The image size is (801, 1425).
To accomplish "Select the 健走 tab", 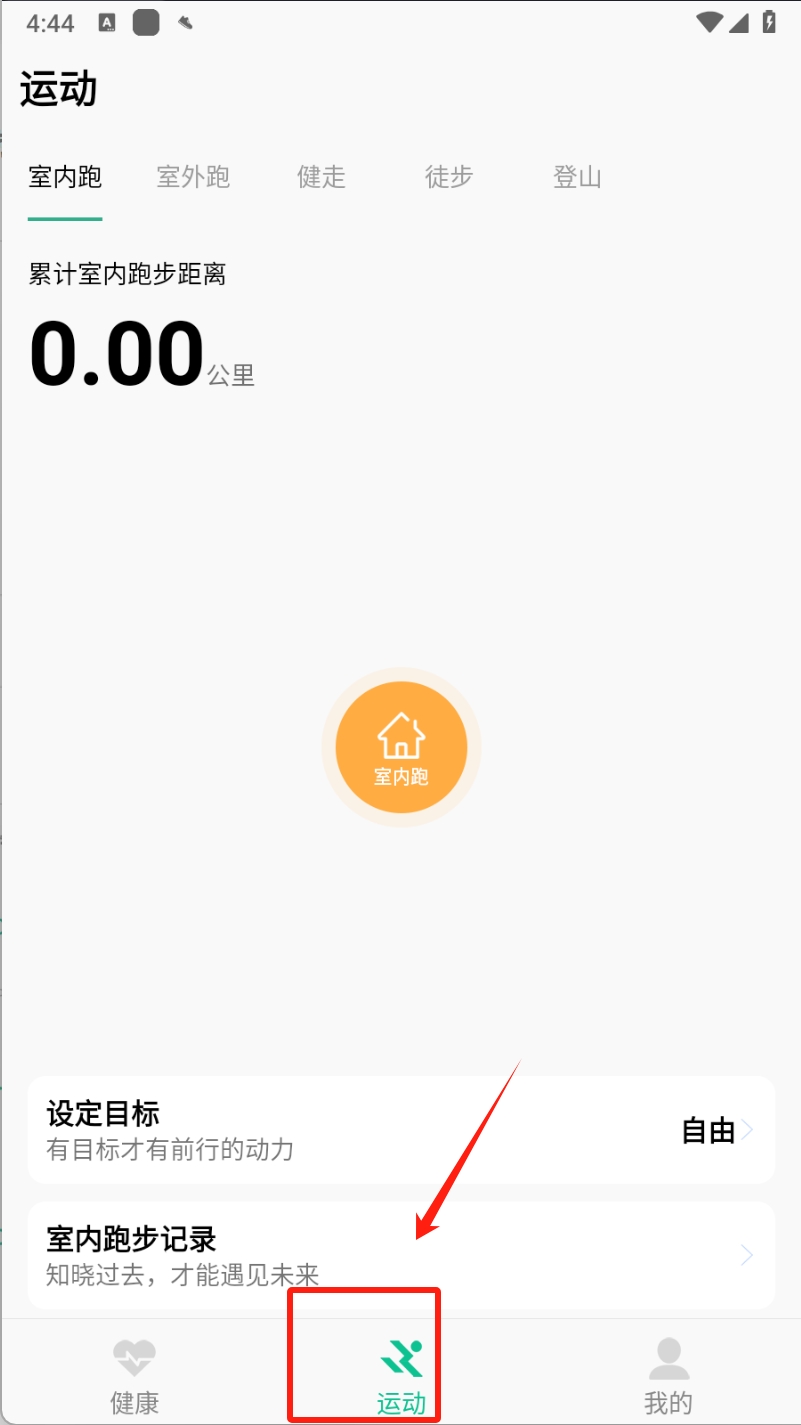I will click(321, 178).
